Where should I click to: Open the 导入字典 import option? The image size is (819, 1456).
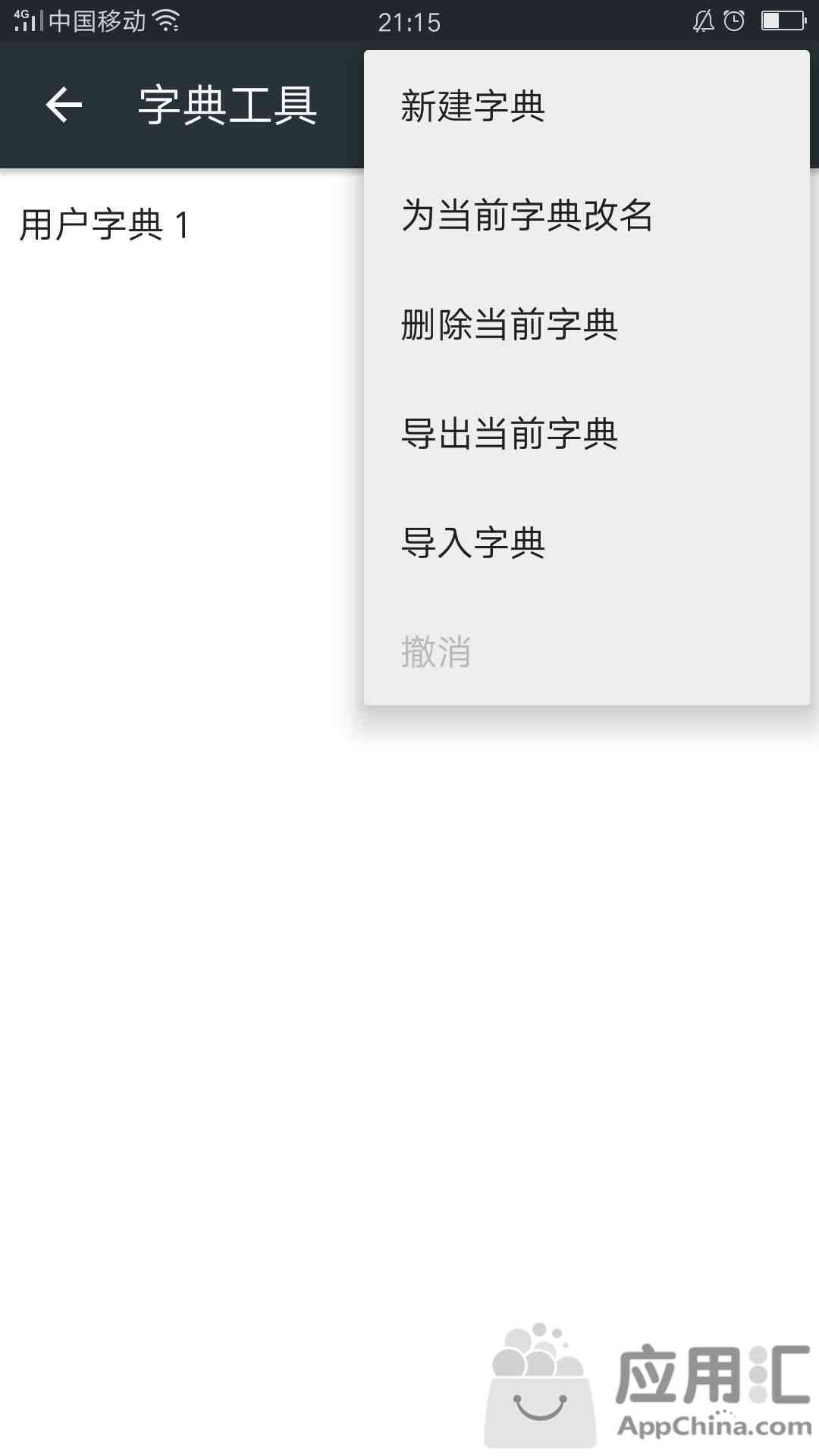pyautogui.click(x=587, y=543)
